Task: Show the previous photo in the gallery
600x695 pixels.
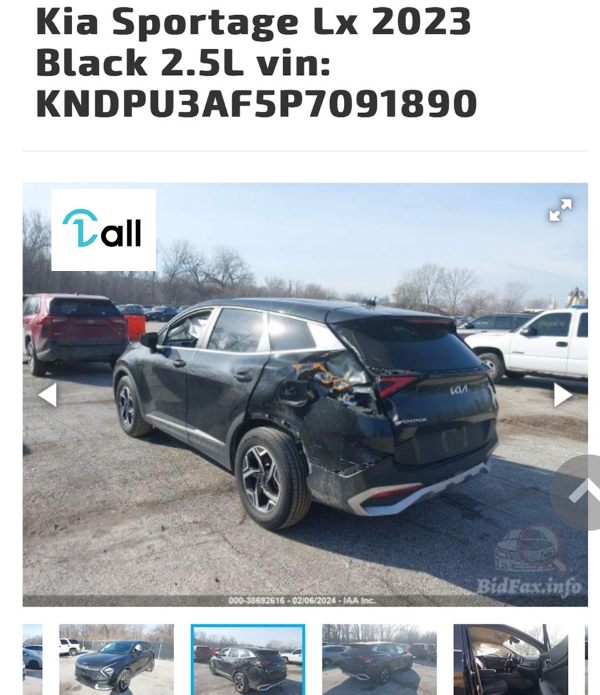Action: pos(47,395)
